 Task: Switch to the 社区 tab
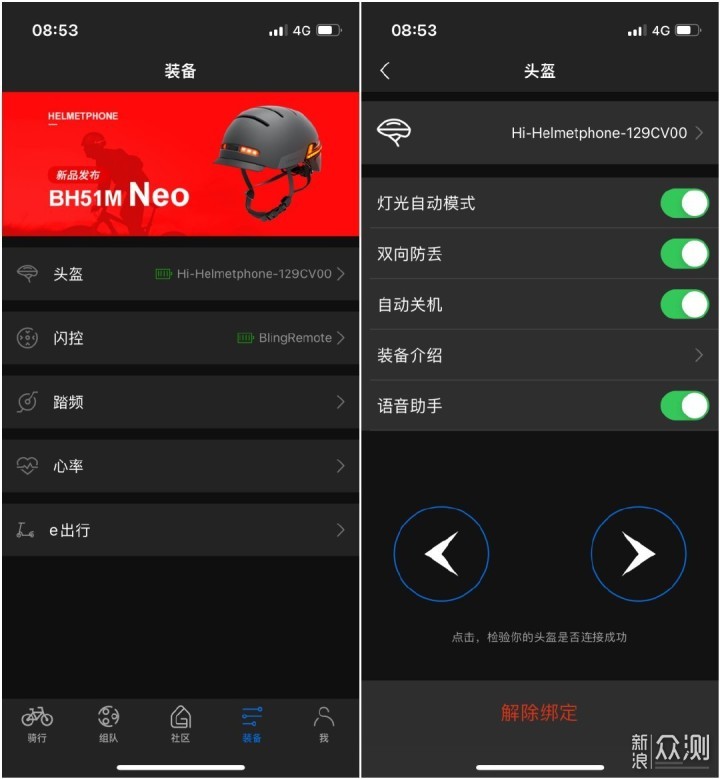(x=180, y=723)
